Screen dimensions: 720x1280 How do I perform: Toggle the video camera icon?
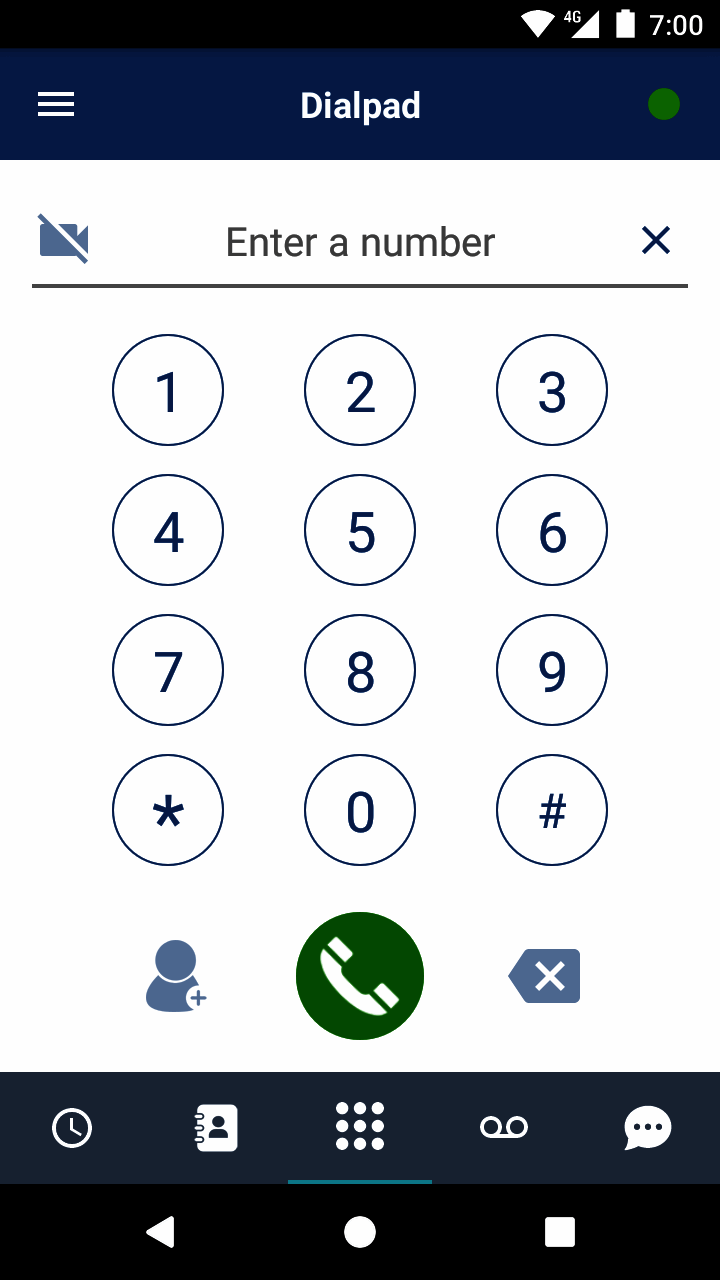pos(64,239)
